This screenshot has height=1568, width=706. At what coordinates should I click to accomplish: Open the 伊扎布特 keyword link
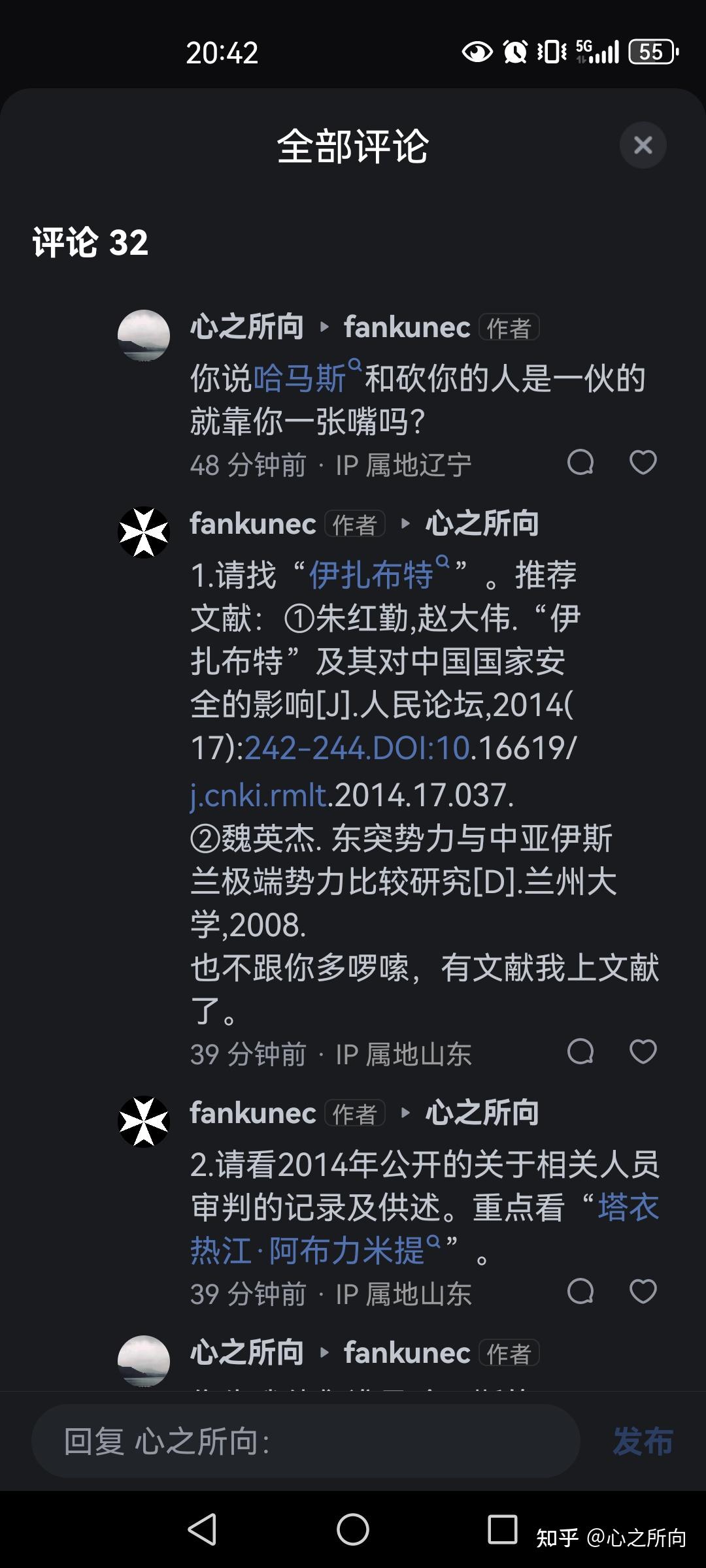[371, 575]
